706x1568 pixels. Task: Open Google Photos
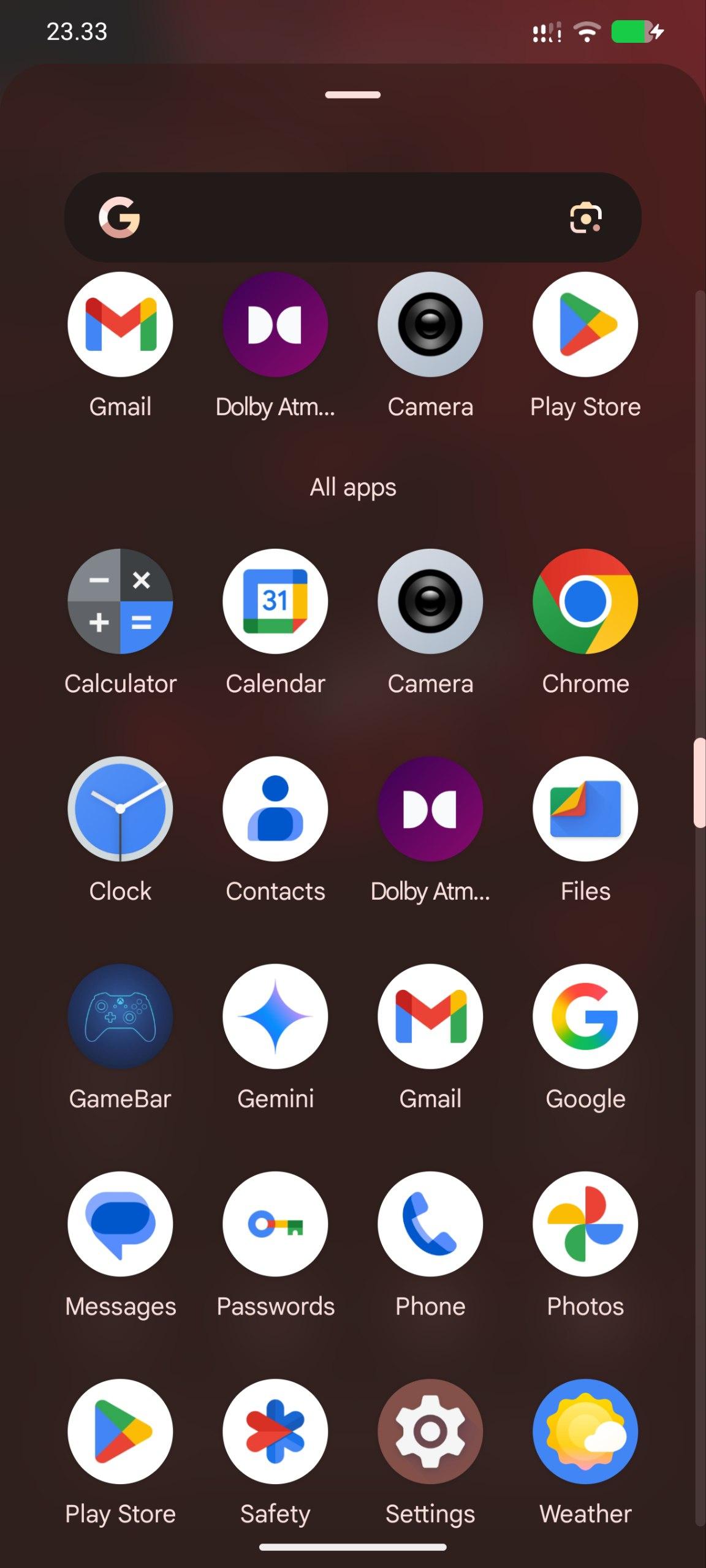click(585, 1224)
